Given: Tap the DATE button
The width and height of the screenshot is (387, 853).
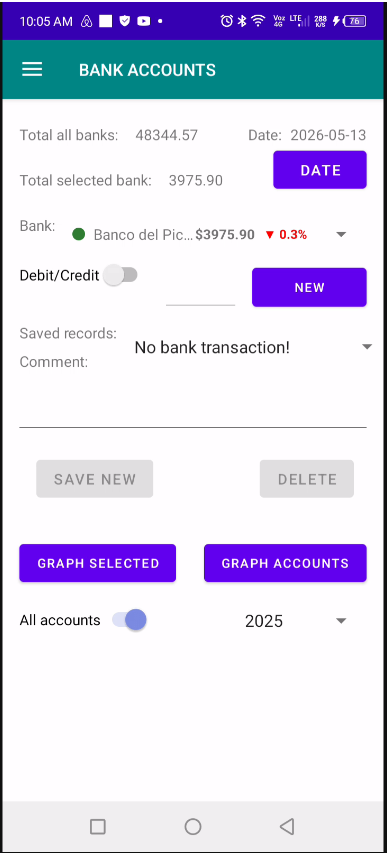Looking at the screenshot, I should (320, 170).
